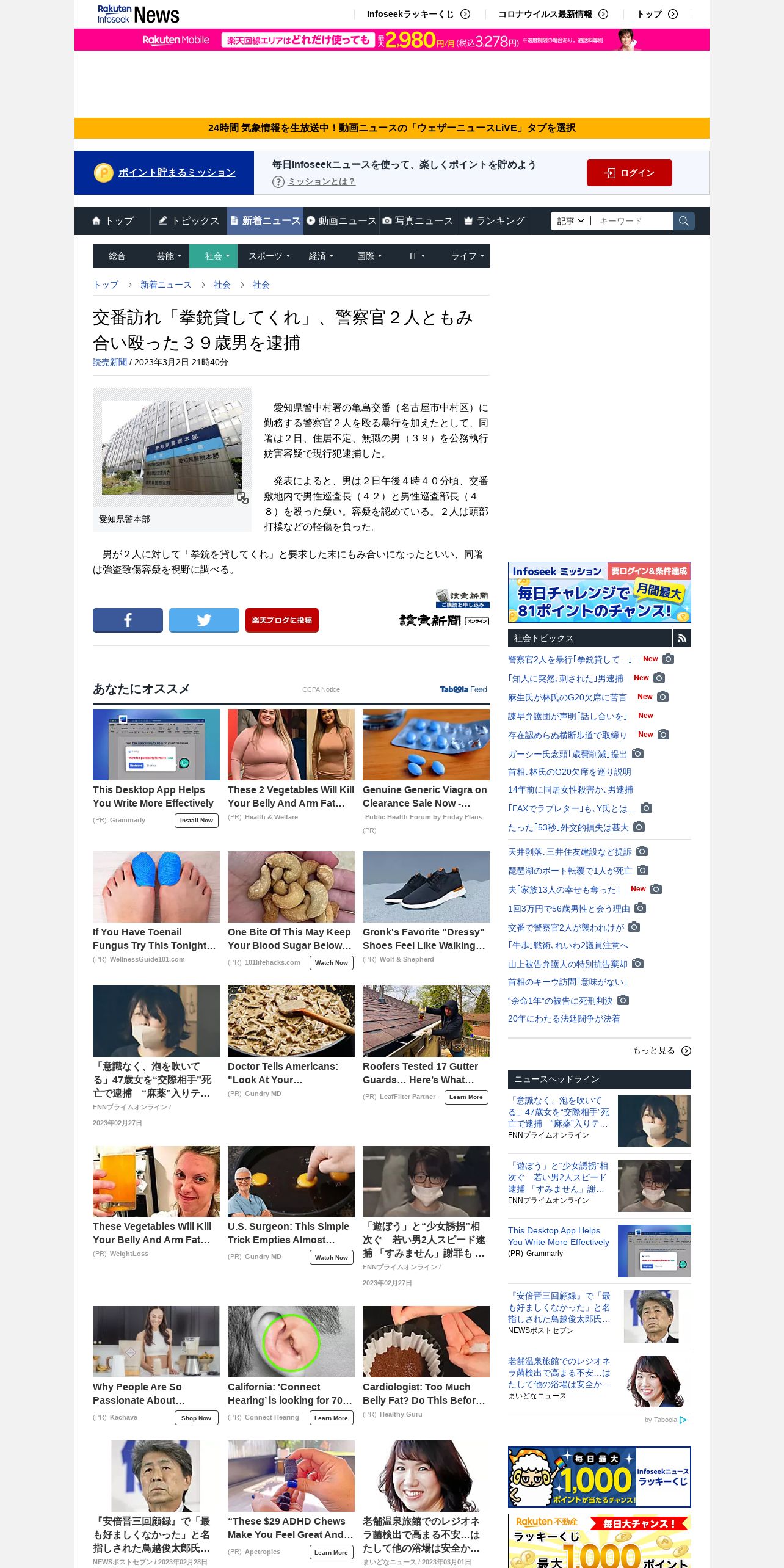Open 社会トピックス RSS feed icon
The image size is (784, 1568).
coord(682,638)
